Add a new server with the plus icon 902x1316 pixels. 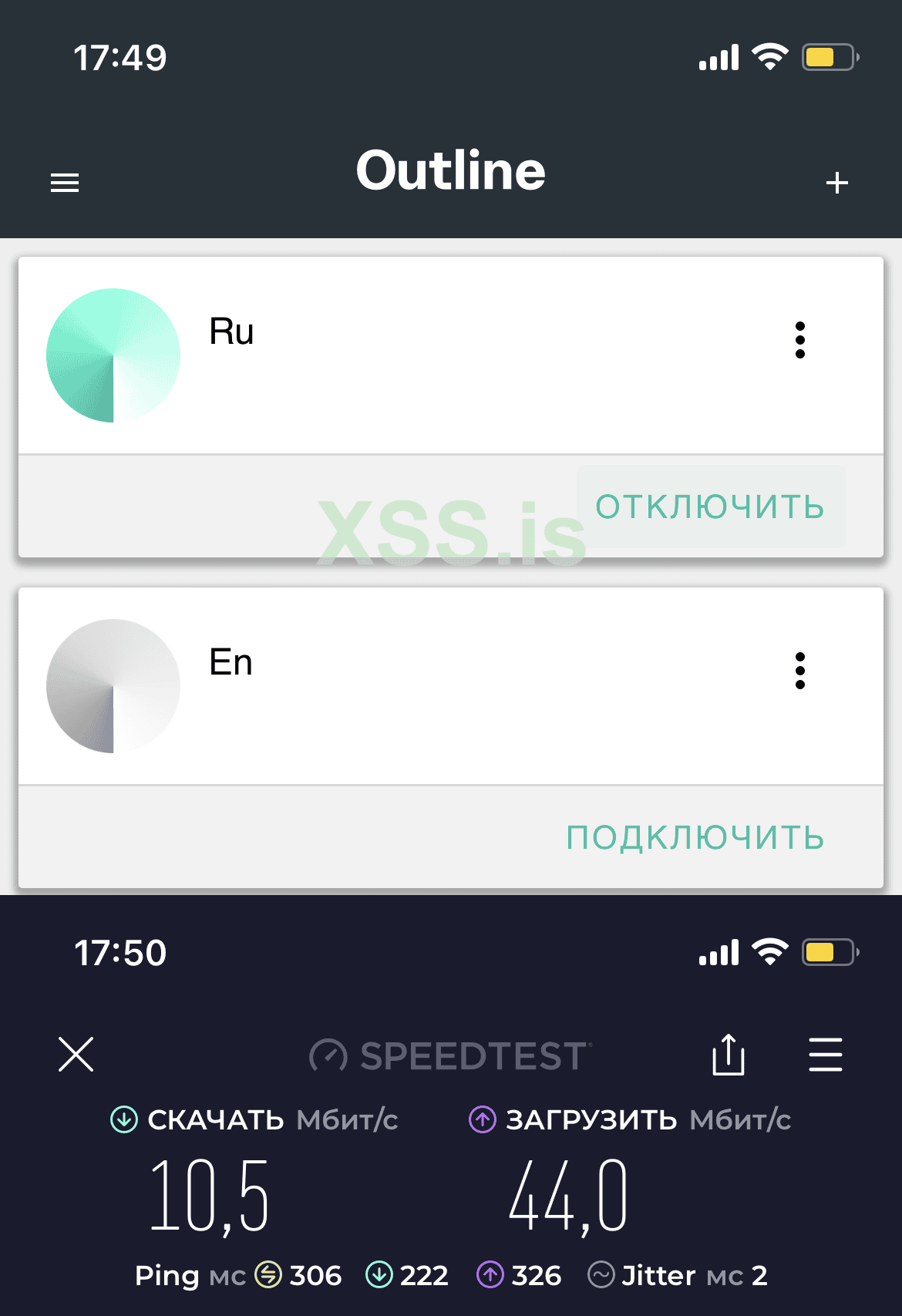837,182
